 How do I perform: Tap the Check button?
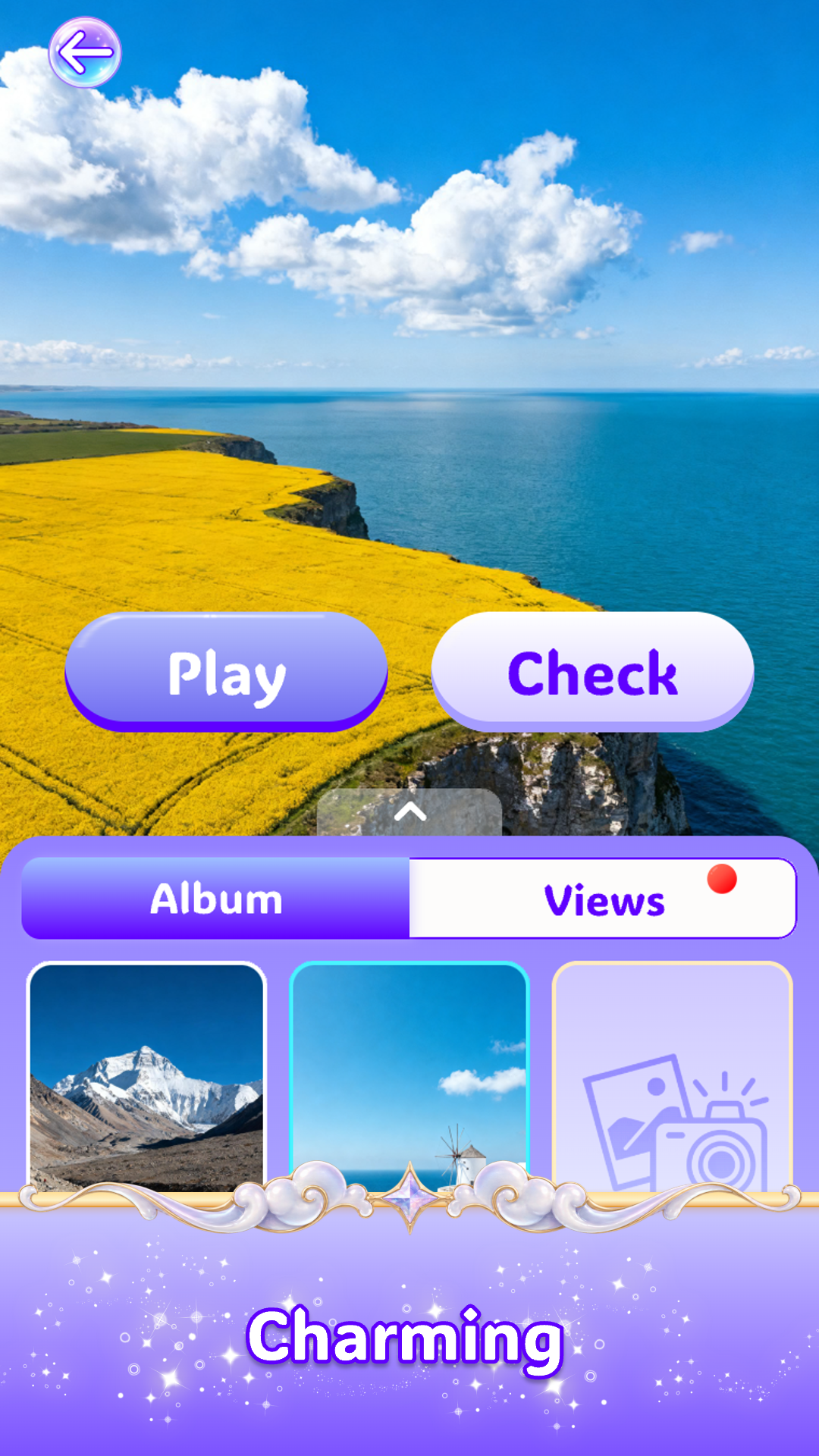(592, 672)
